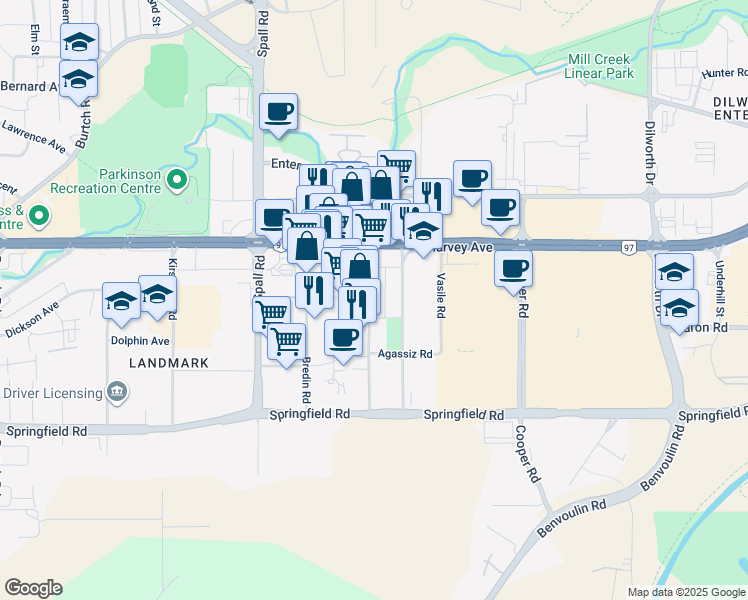Open the Parkinson Recreation Centre pin
The height and width of the screenshot is (600, 748).
point(177,181)
